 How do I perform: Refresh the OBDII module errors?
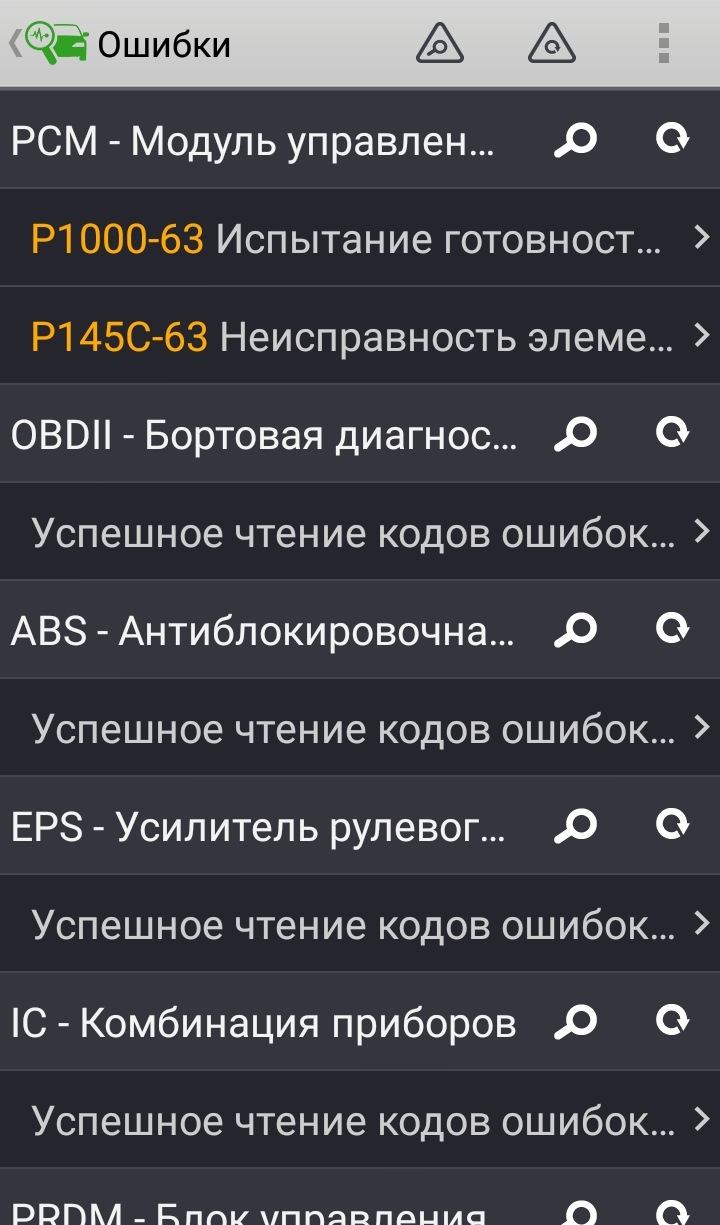coord(672,434)
